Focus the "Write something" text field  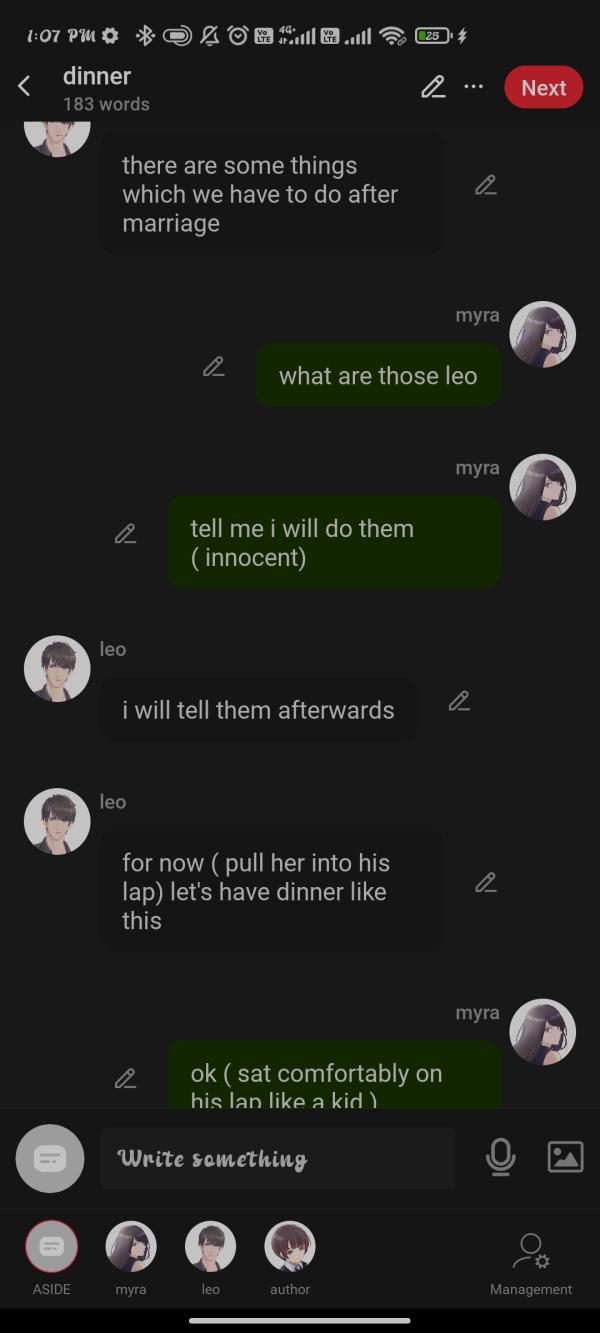click(277, 1158)
